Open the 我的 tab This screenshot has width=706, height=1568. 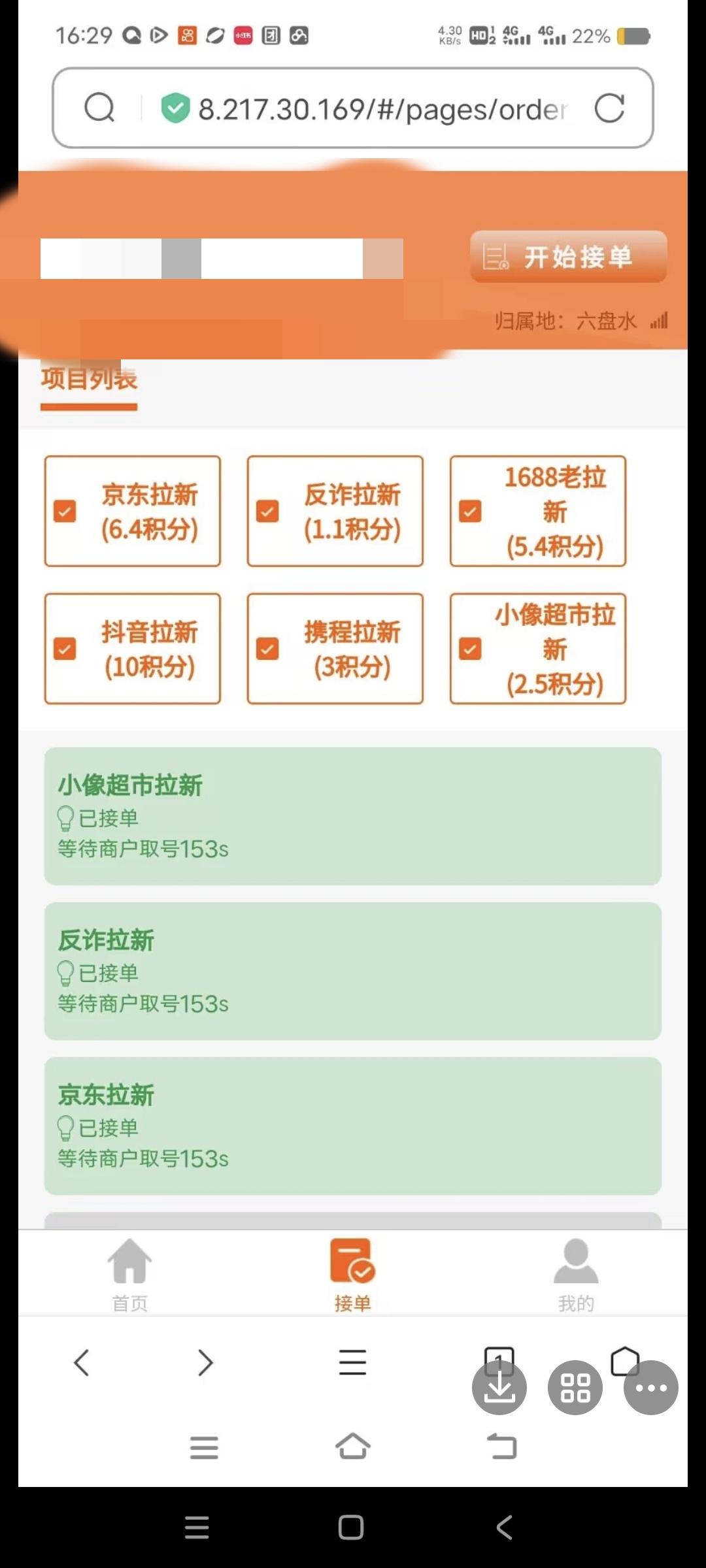pos(575,1275)
